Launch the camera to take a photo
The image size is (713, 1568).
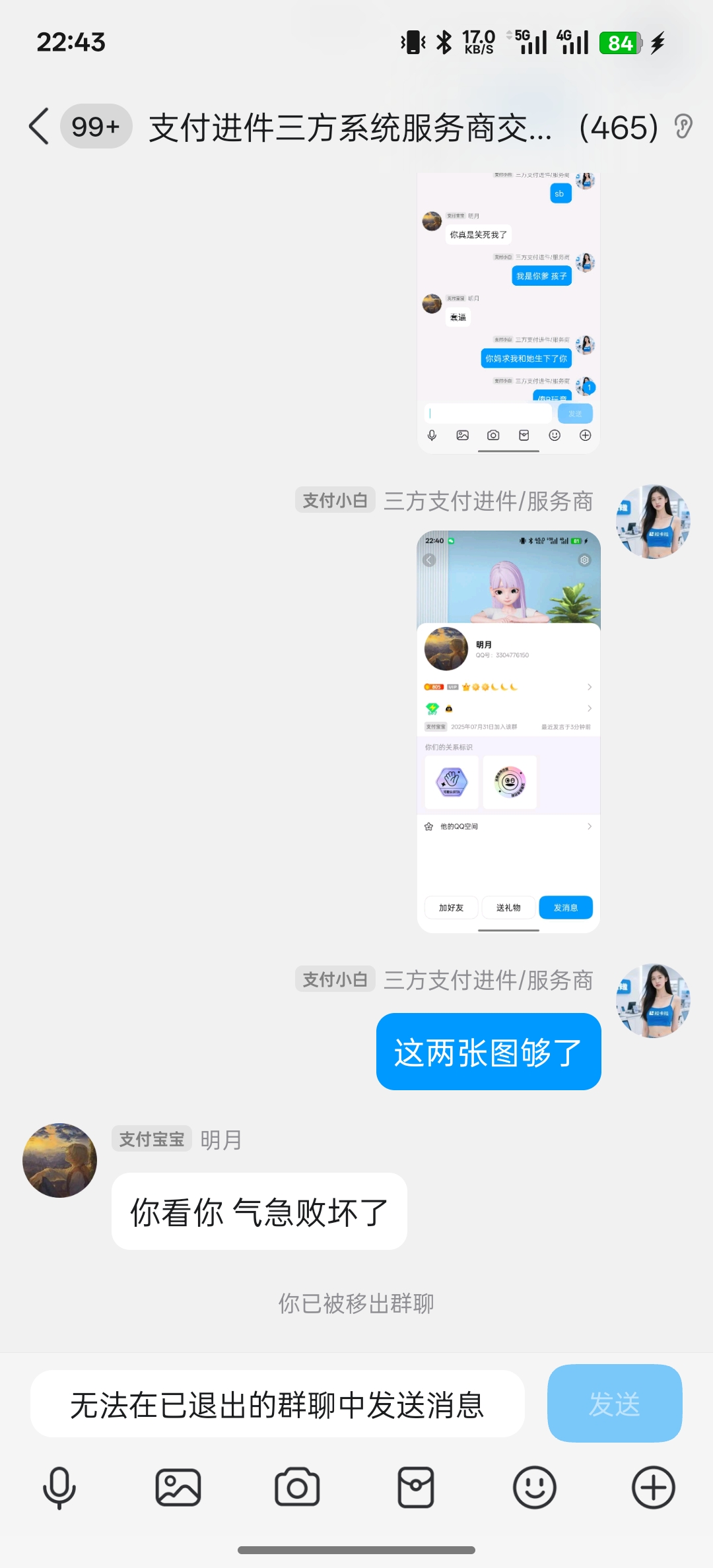(297, 1487)
